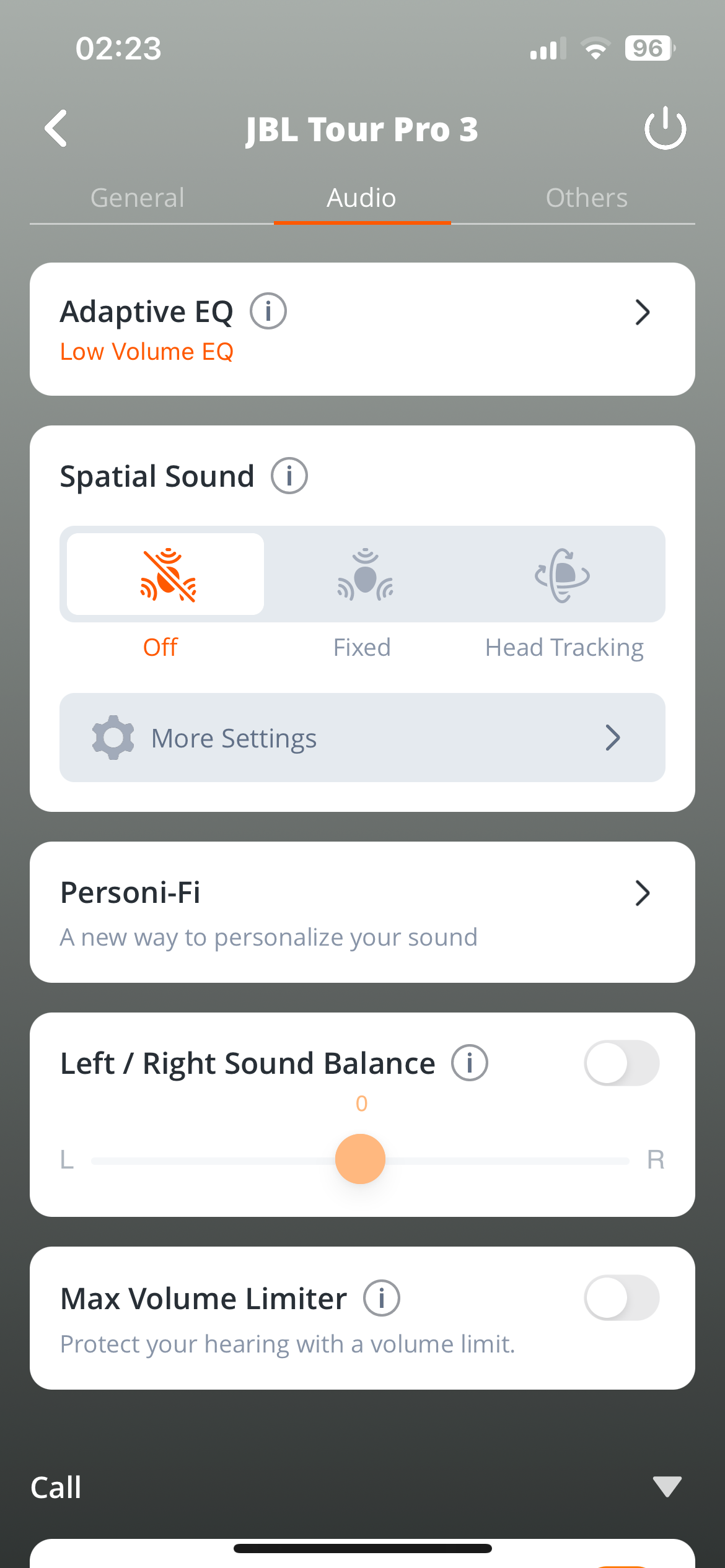Select the Off spatial sound option

coord(166,575)
